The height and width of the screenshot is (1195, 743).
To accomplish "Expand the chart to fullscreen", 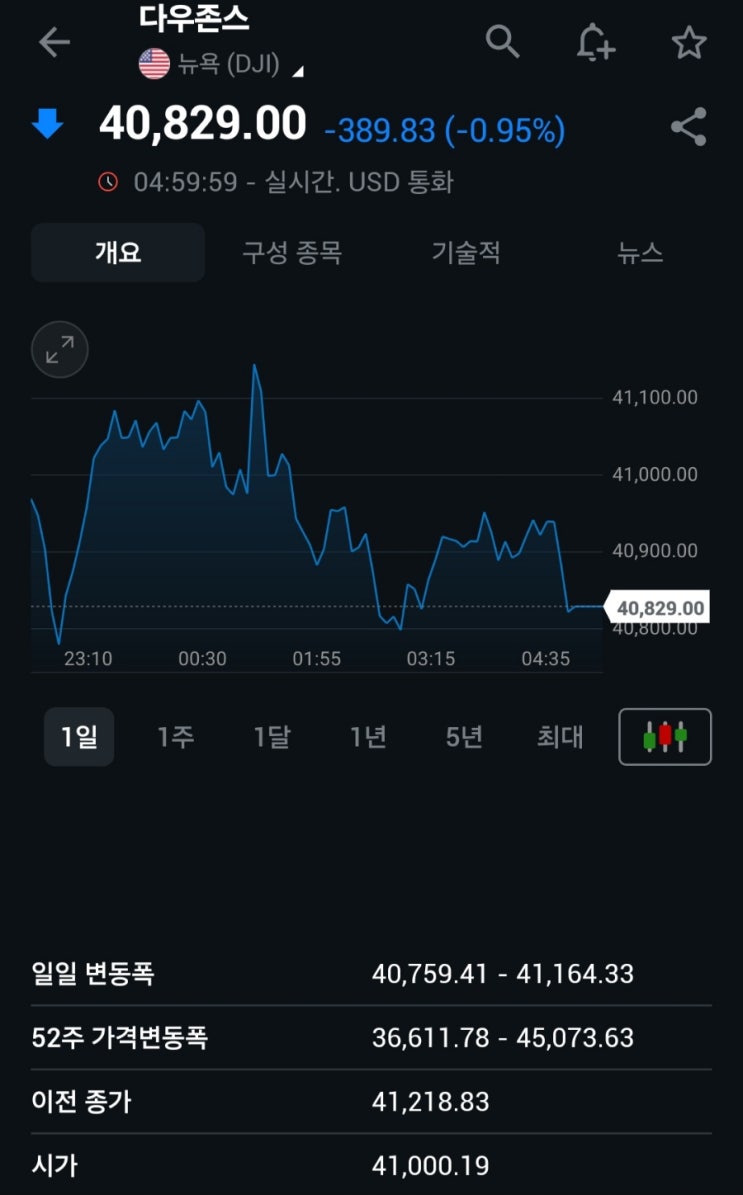I will [60, 350].
